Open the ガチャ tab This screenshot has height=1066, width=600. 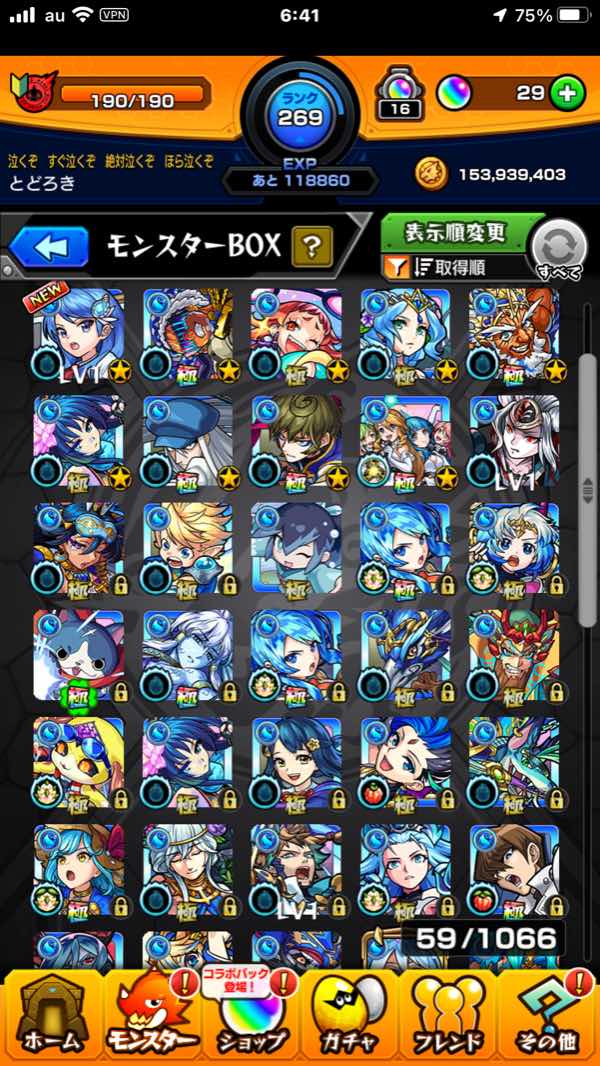point(349,1013)
